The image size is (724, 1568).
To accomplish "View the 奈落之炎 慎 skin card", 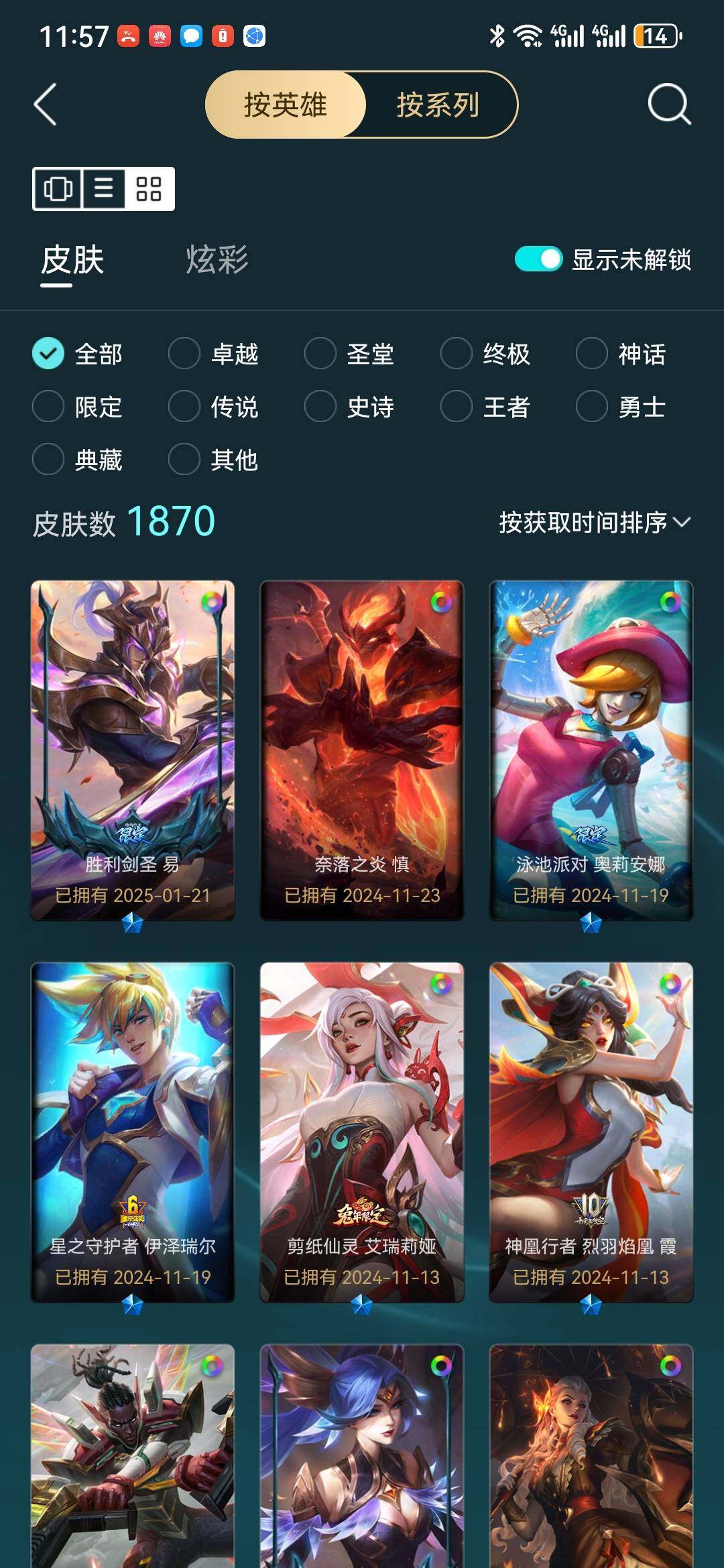I will [x=362, y=749].
